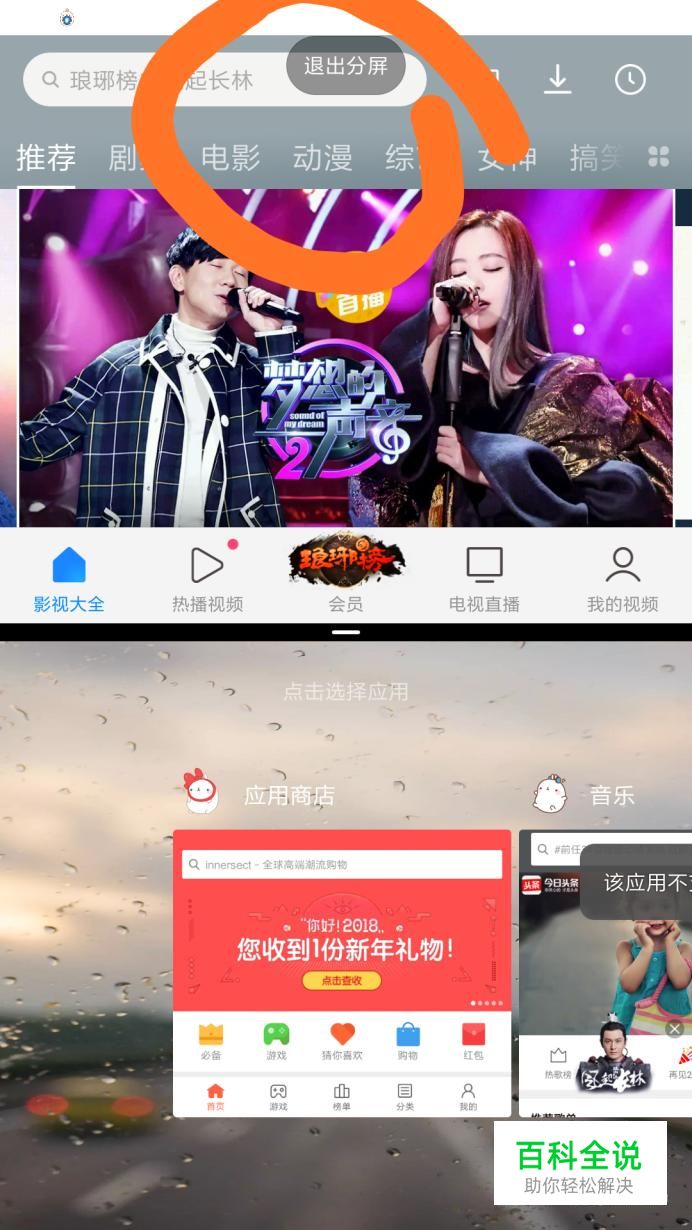
Task: Switch to the 推荐 tab
Action: [46, 157]
